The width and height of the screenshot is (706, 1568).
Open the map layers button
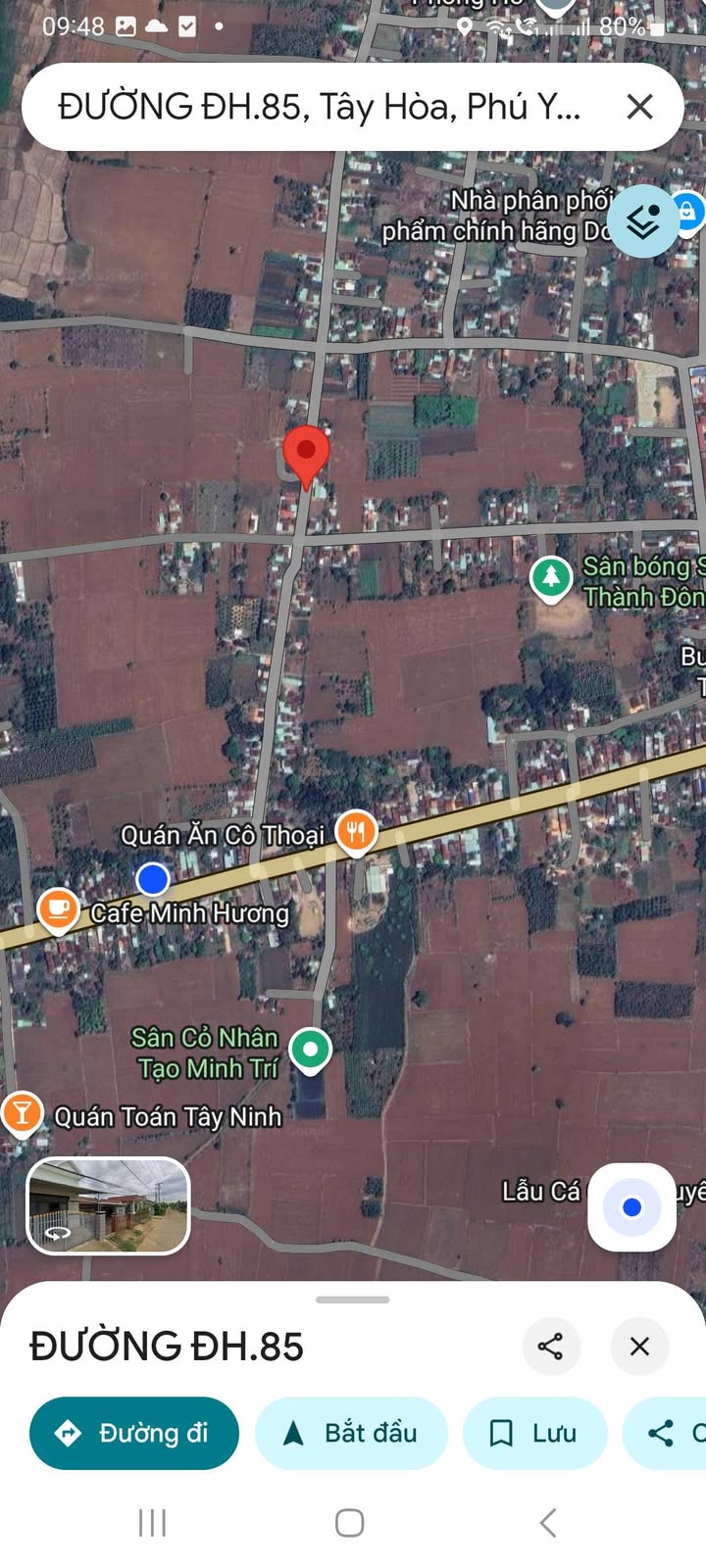coord(642,221)
